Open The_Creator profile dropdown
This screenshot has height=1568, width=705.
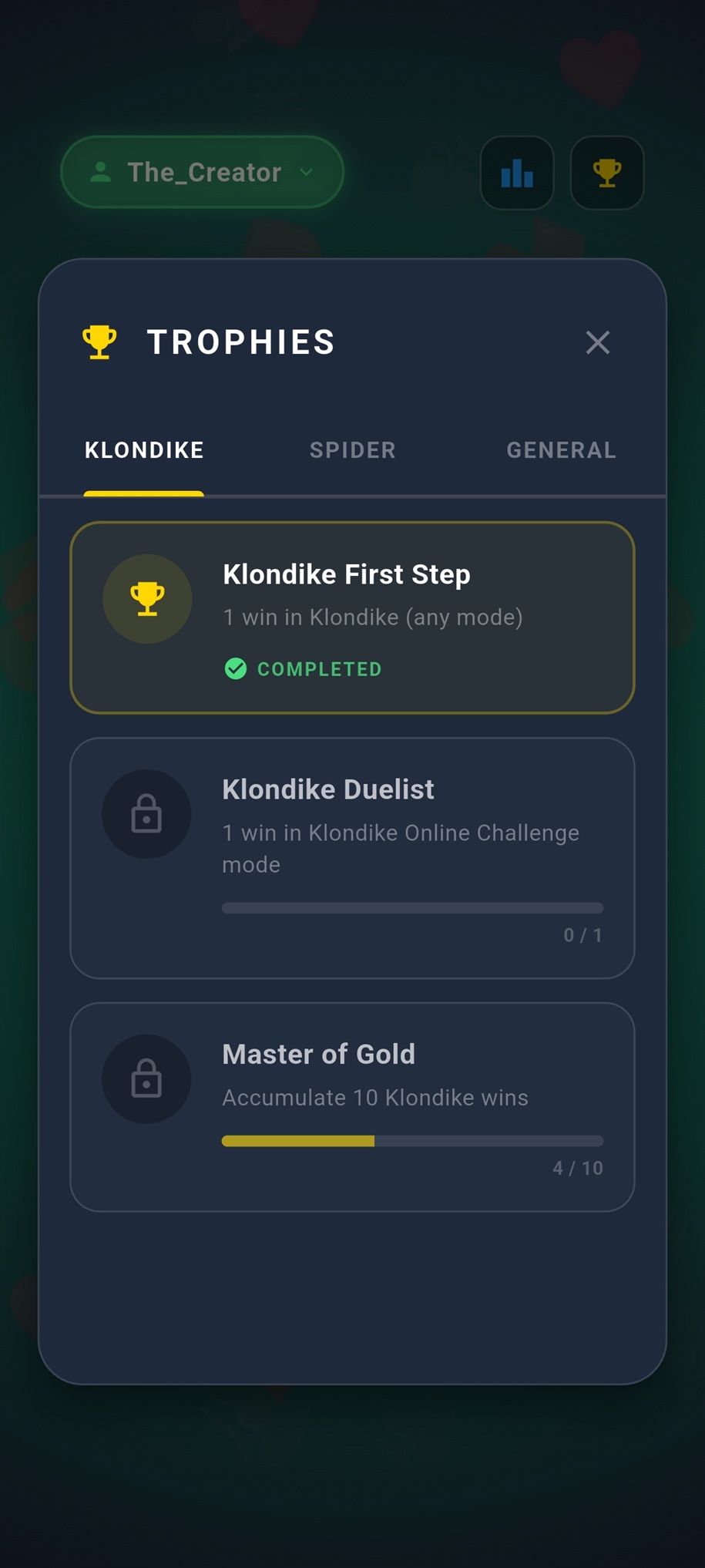[202, 172]
